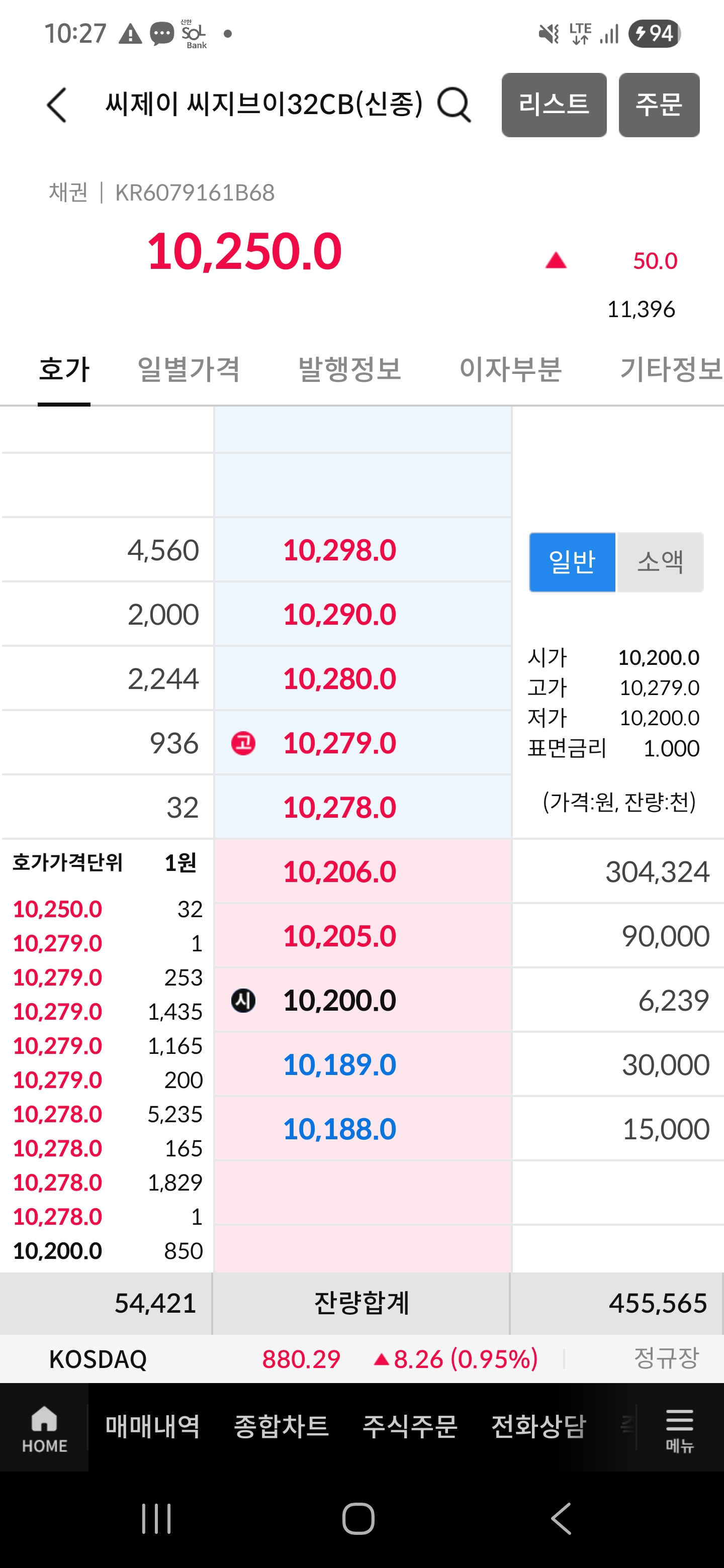The height and width of the screenshot is (1568, 724).
Task: Switch to 소액 order mode
Action: [660, 562]
